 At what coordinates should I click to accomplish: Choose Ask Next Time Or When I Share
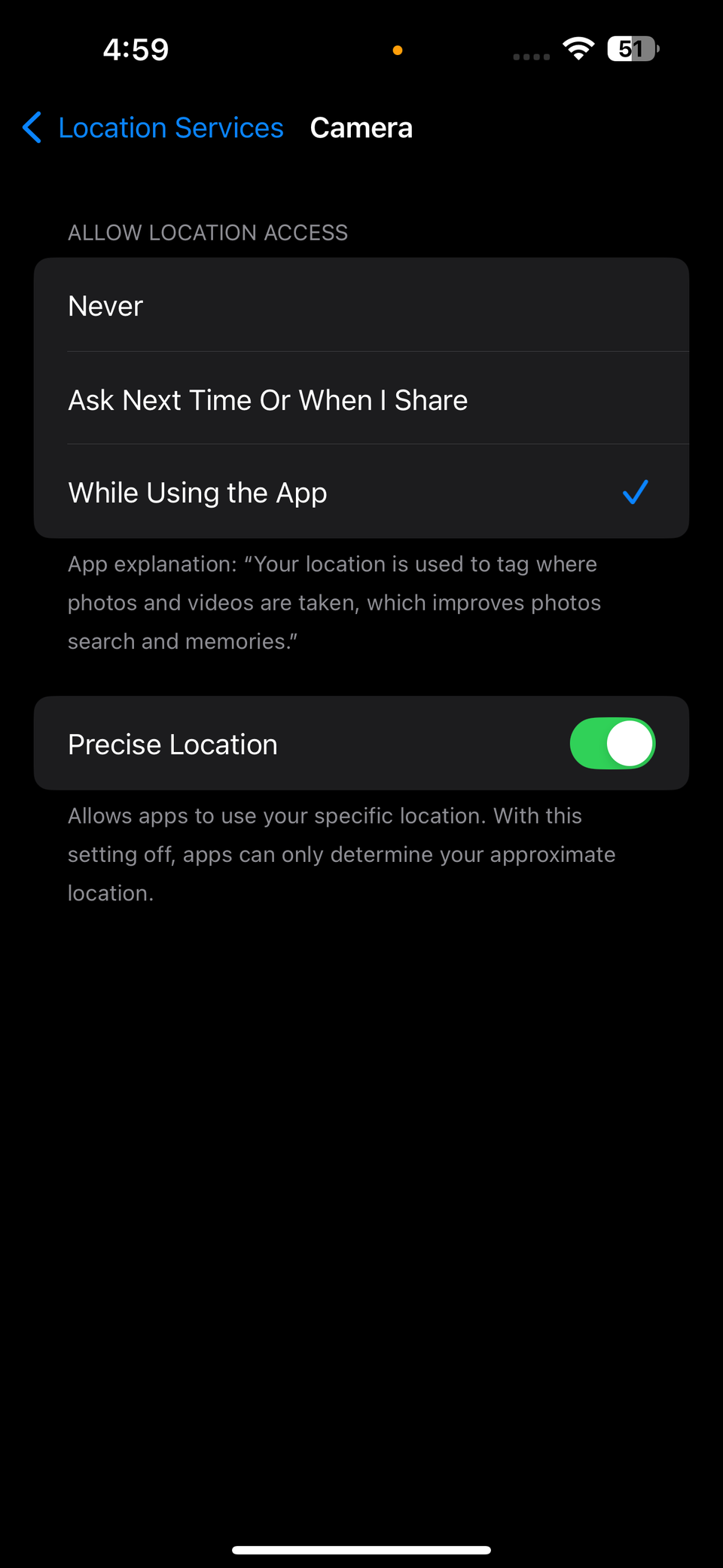268,399
